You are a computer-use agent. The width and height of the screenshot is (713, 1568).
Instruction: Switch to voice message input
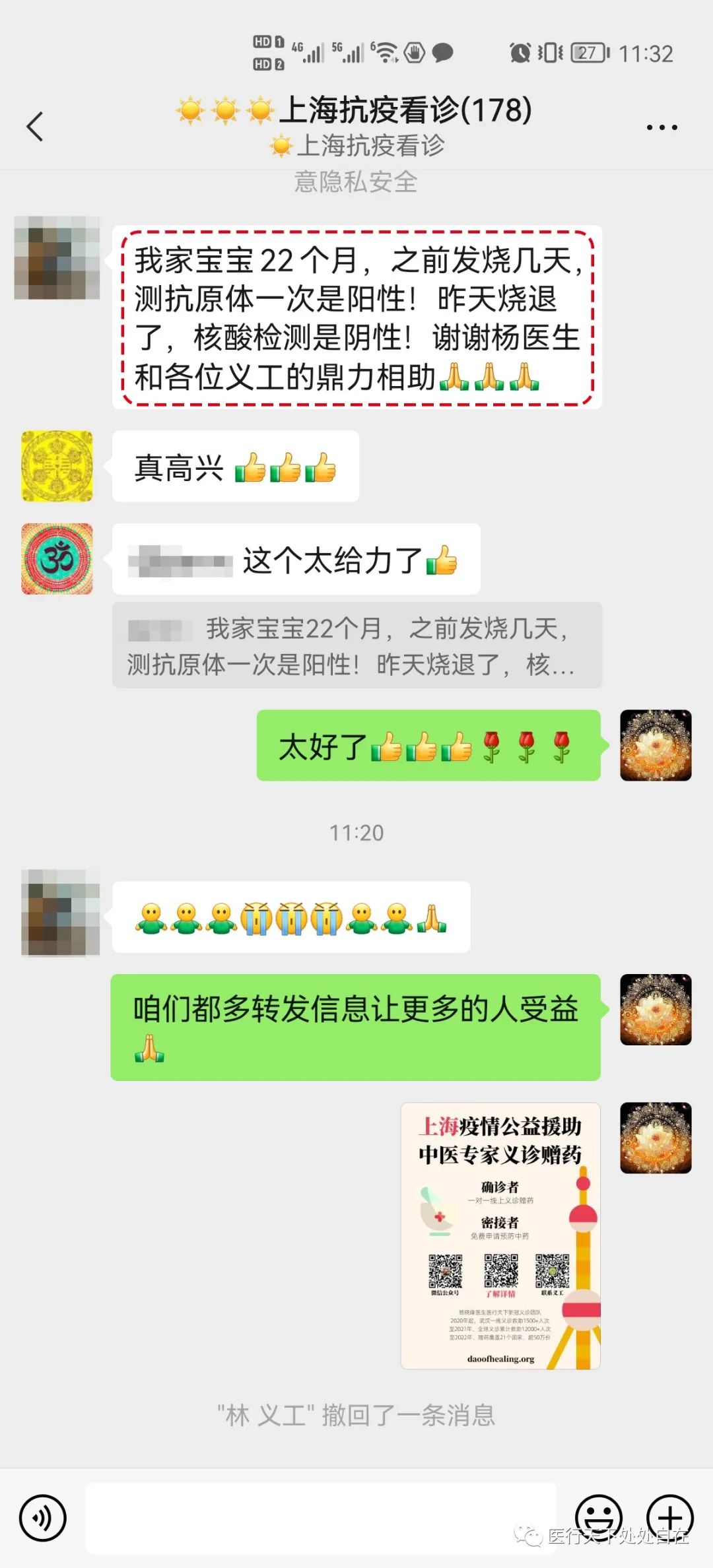coord(43,1518)
